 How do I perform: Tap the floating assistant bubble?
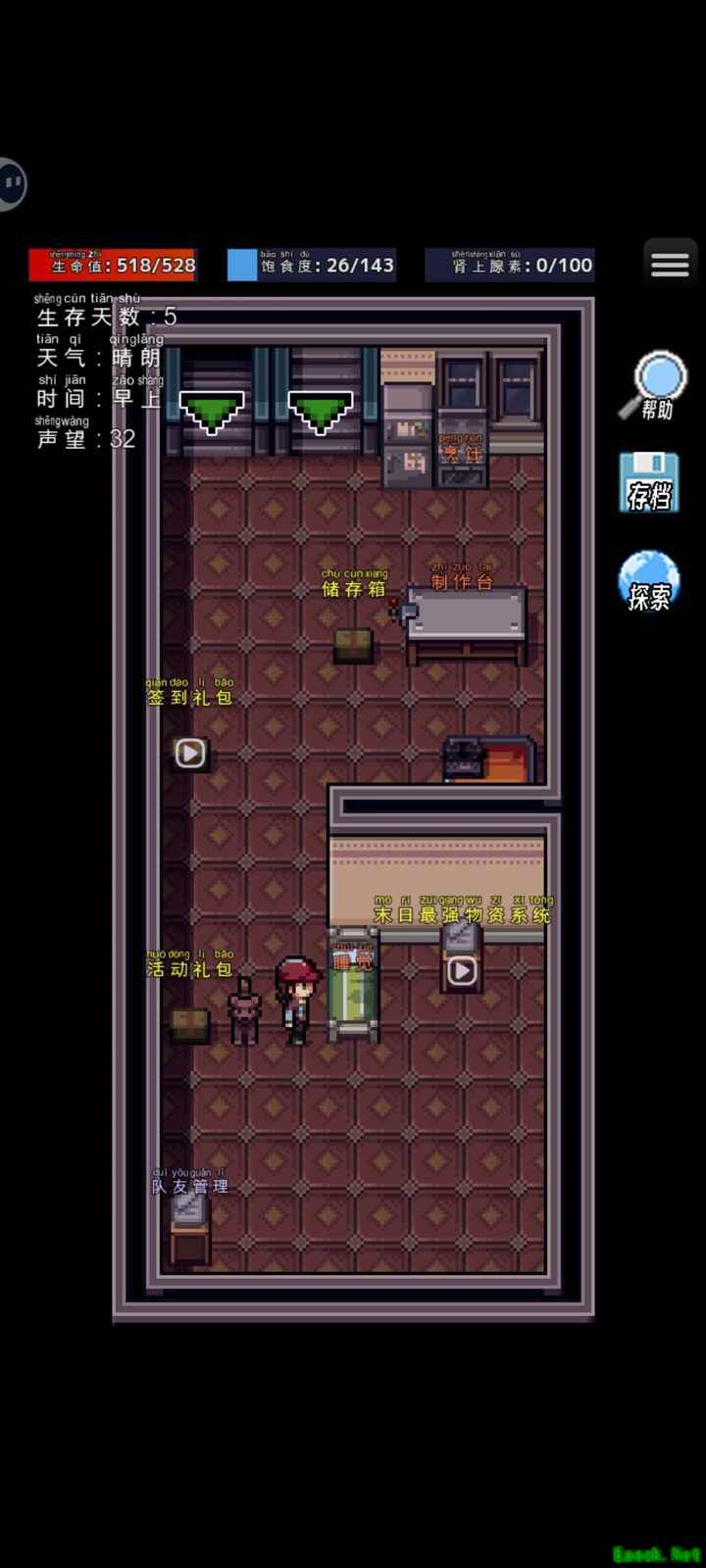(x=10, y=183)
